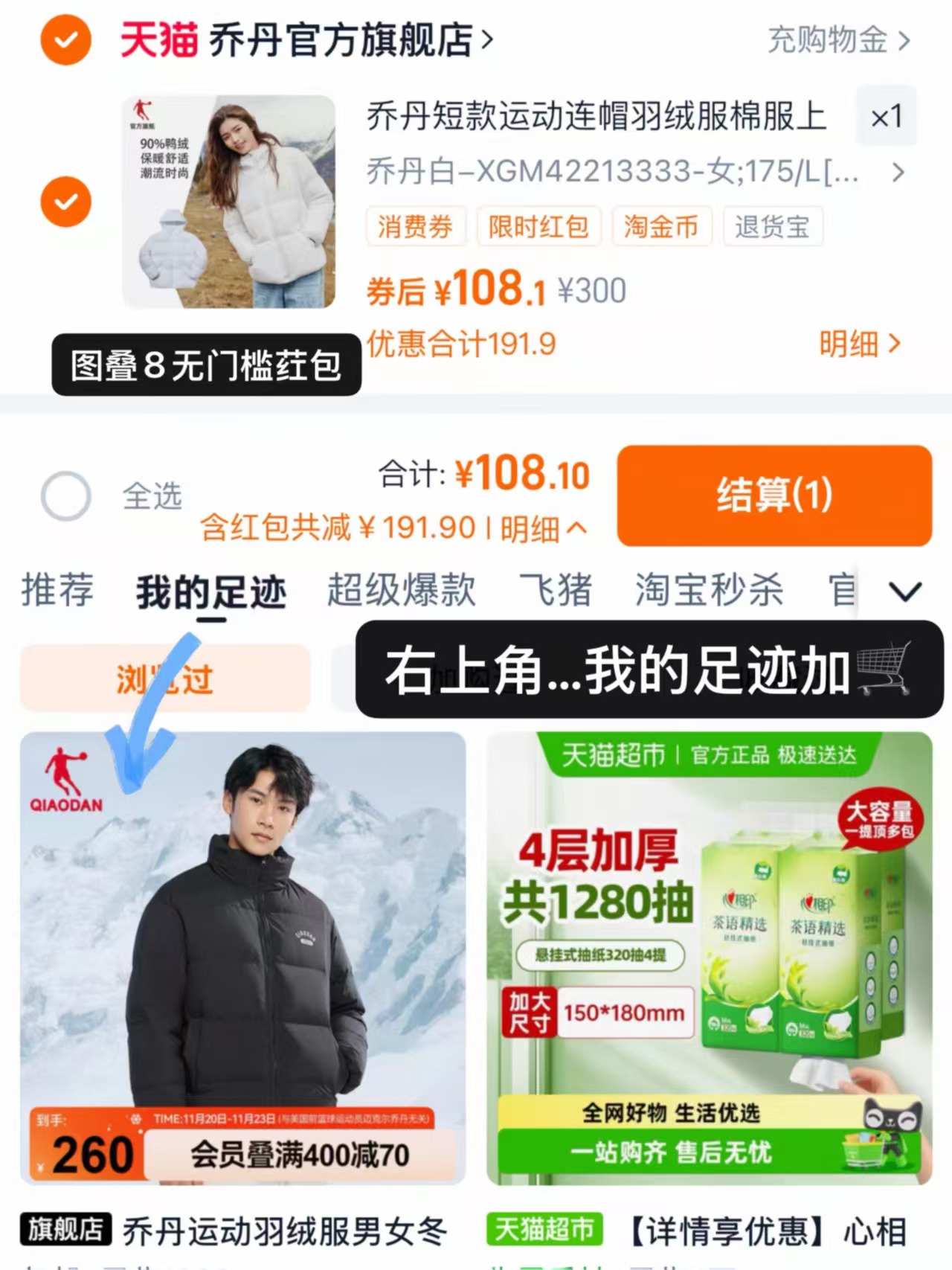
Task: Open the 消费券 coupon tag
Action: 414,228
